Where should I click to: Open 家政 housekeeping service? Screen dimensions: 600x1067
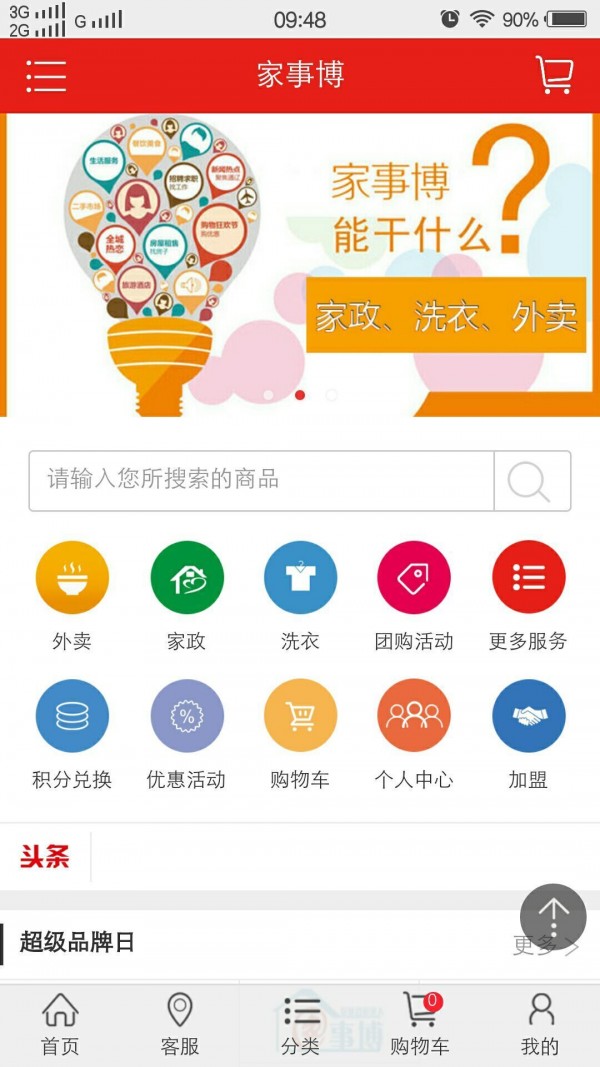(x=187, y=578)
